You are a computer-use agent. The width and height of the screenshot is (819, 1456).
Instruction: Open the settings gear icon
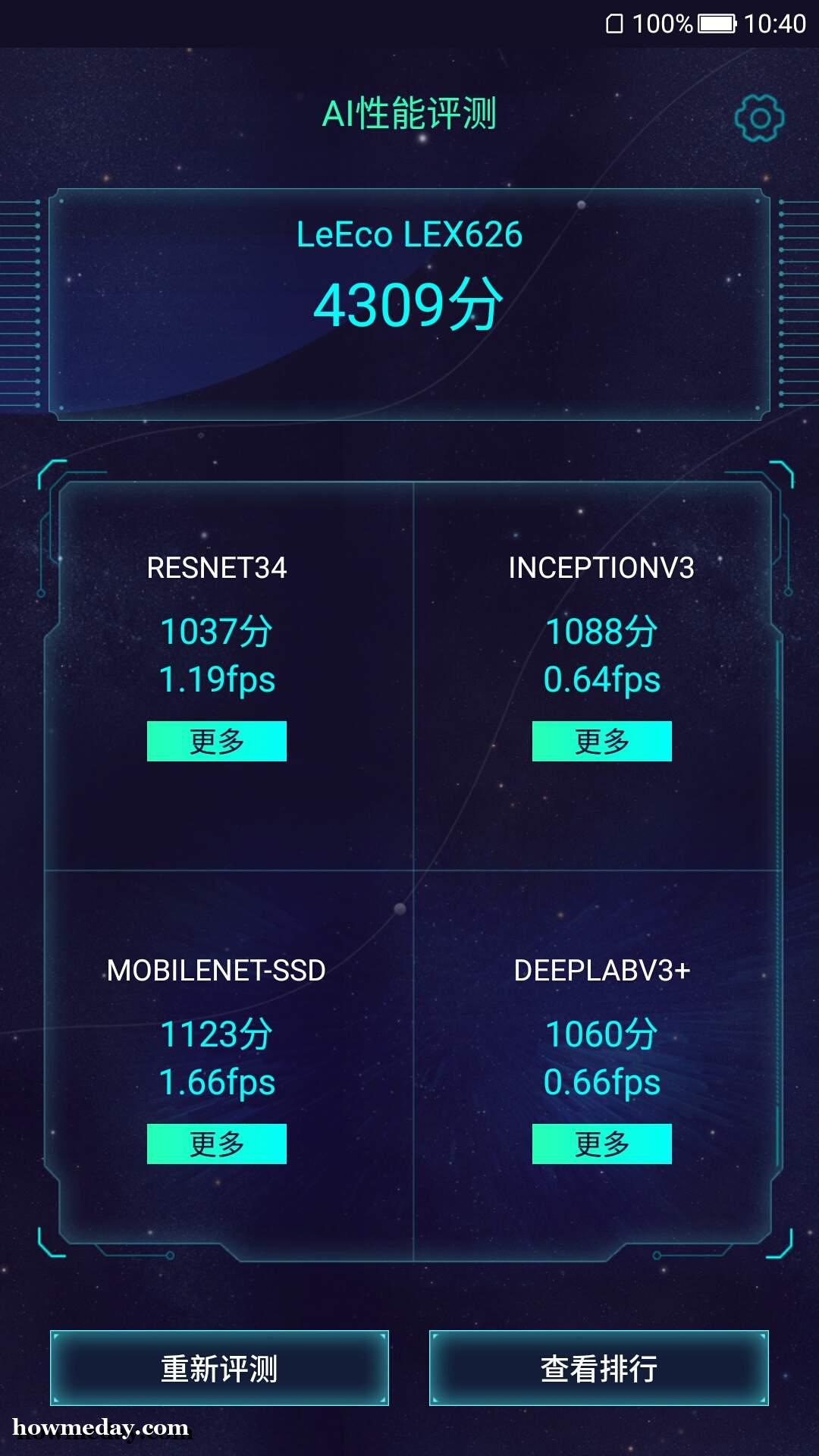click(759, 118)
